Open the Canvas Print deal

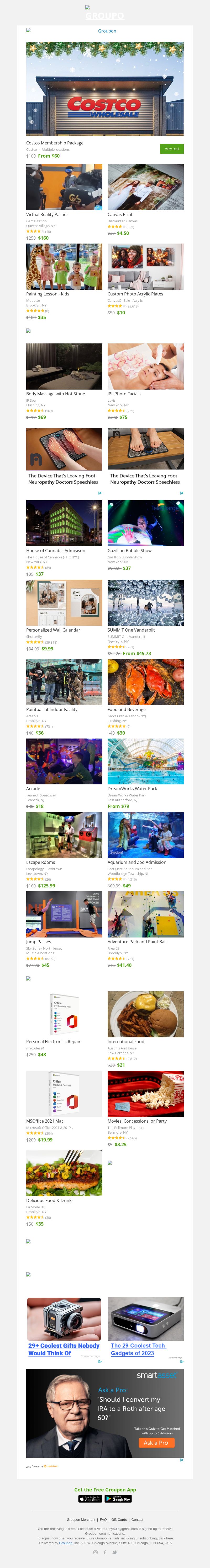[145, 187]
